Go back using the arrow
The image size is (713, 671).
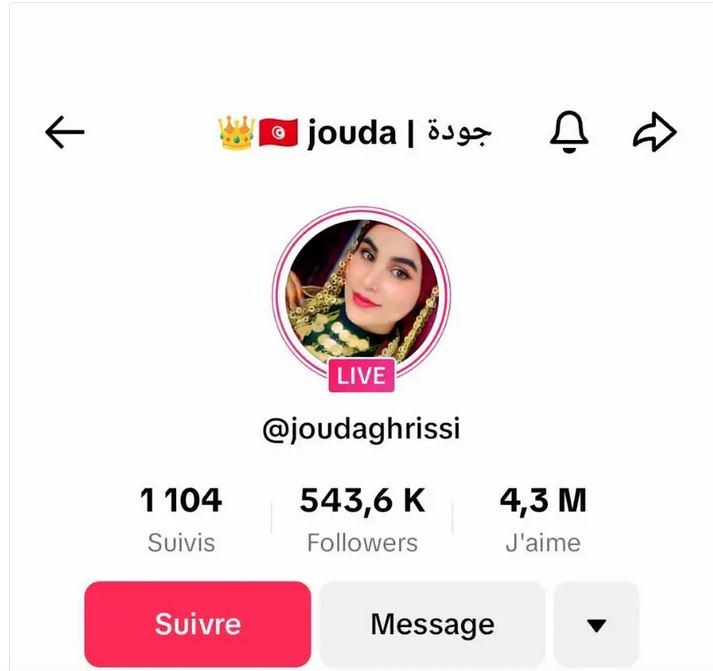tap(65, 132)
